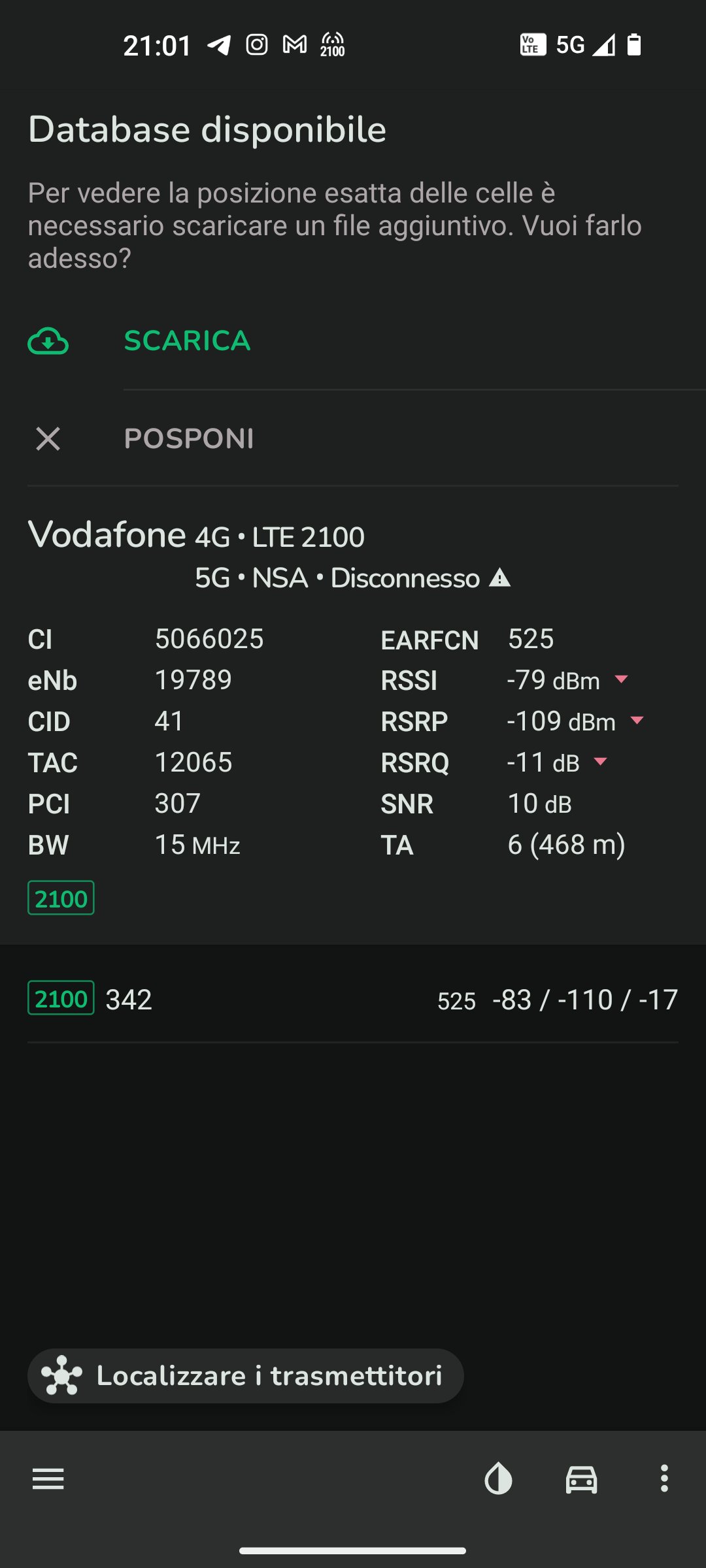Open the three-dot overflow menu

pyautogui.click(x=664, y=1478)
